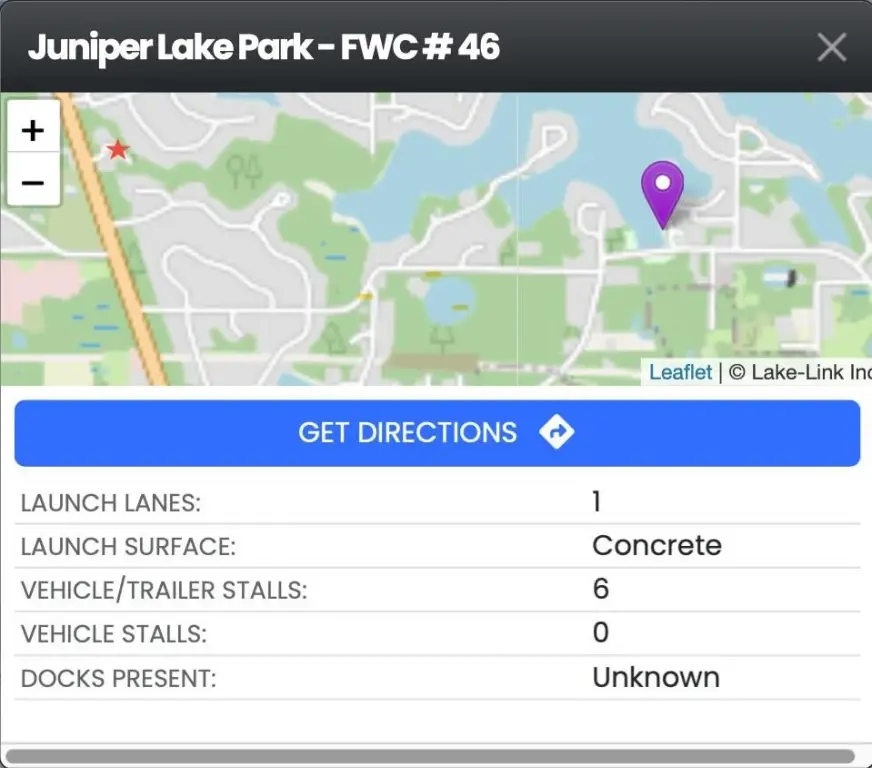Viewport: 872px width, 768px height.
Task: Zoom out on the map
Action: (33, 183)
